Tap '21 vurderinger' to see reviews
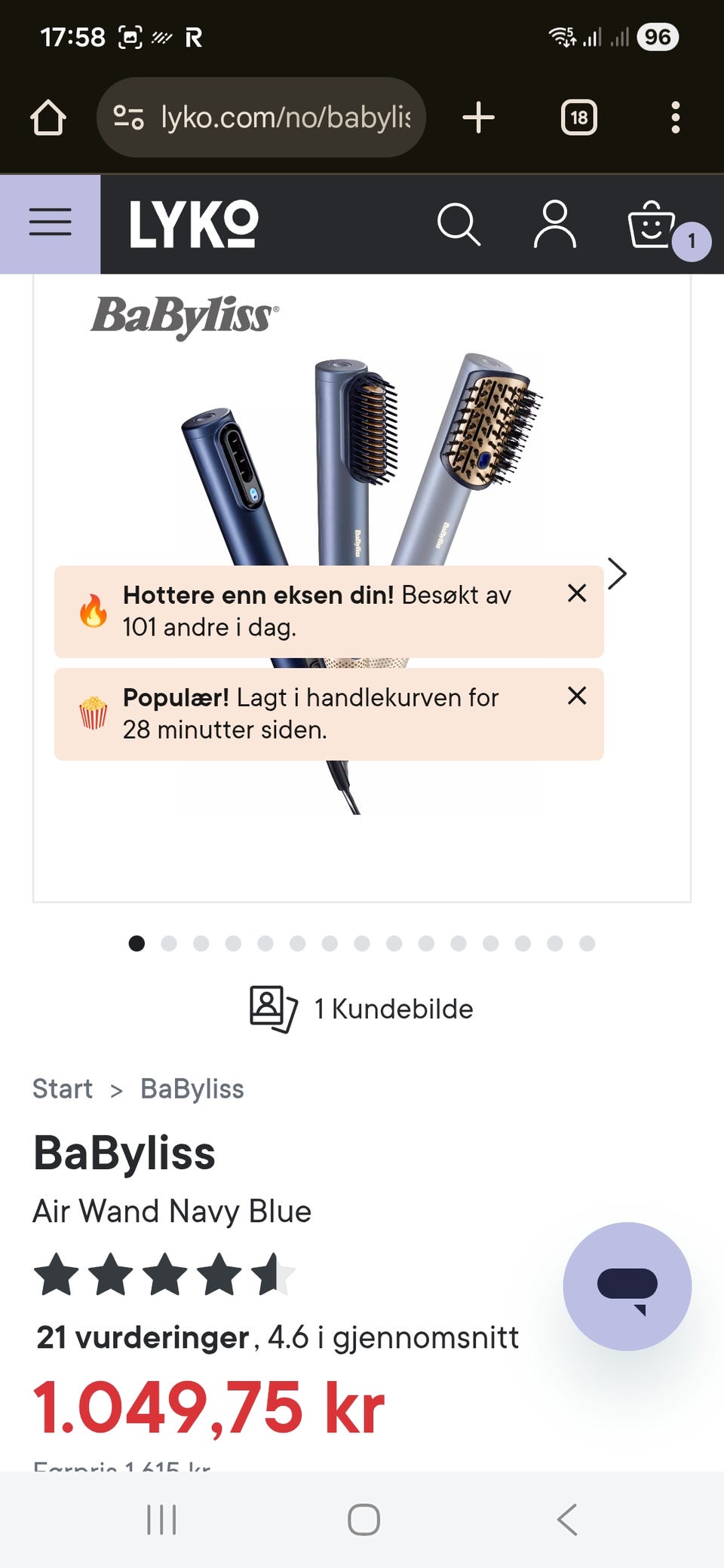Viewport: 724px width, 1568px height. click(140, 1337)
